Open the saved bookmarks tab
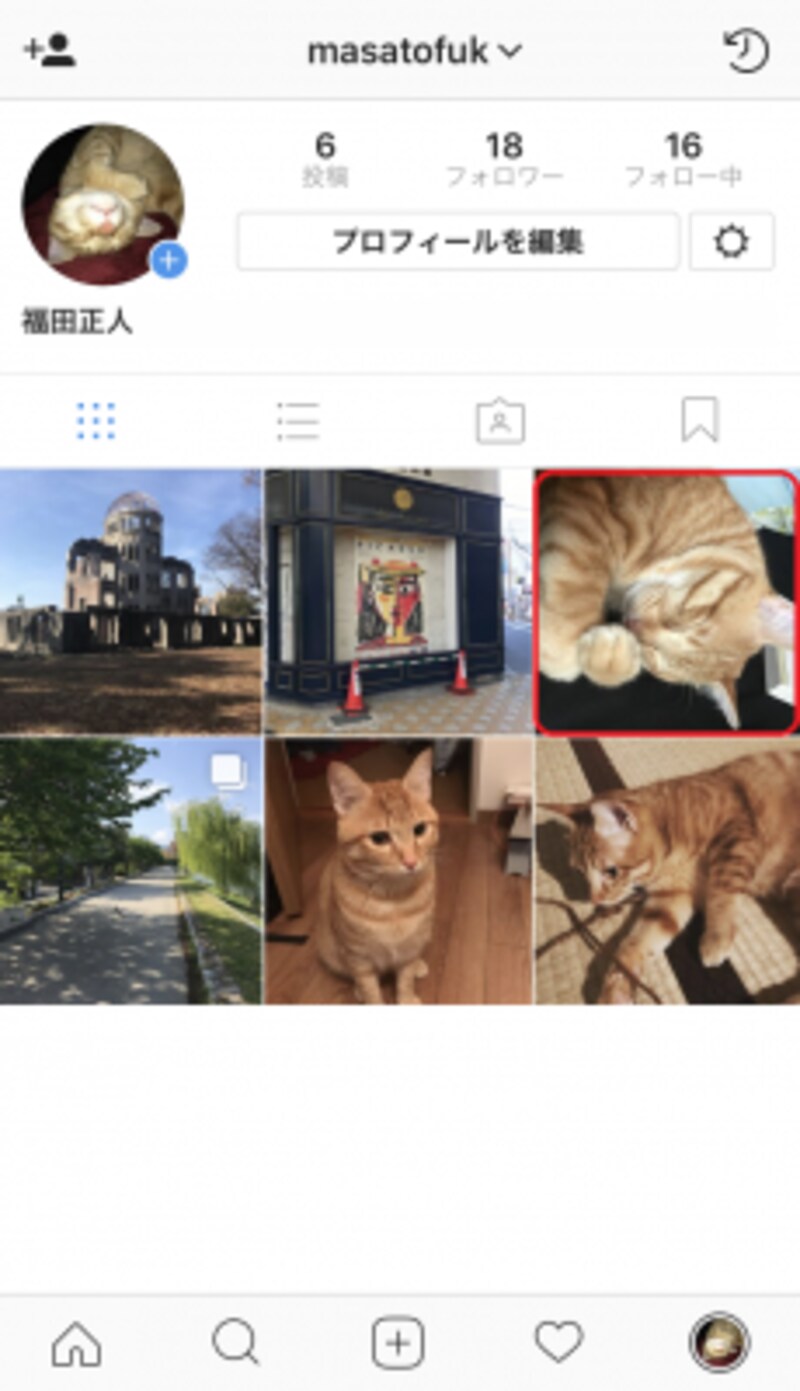Viewport: 800px width, 1391px height. tap(700, 421)
